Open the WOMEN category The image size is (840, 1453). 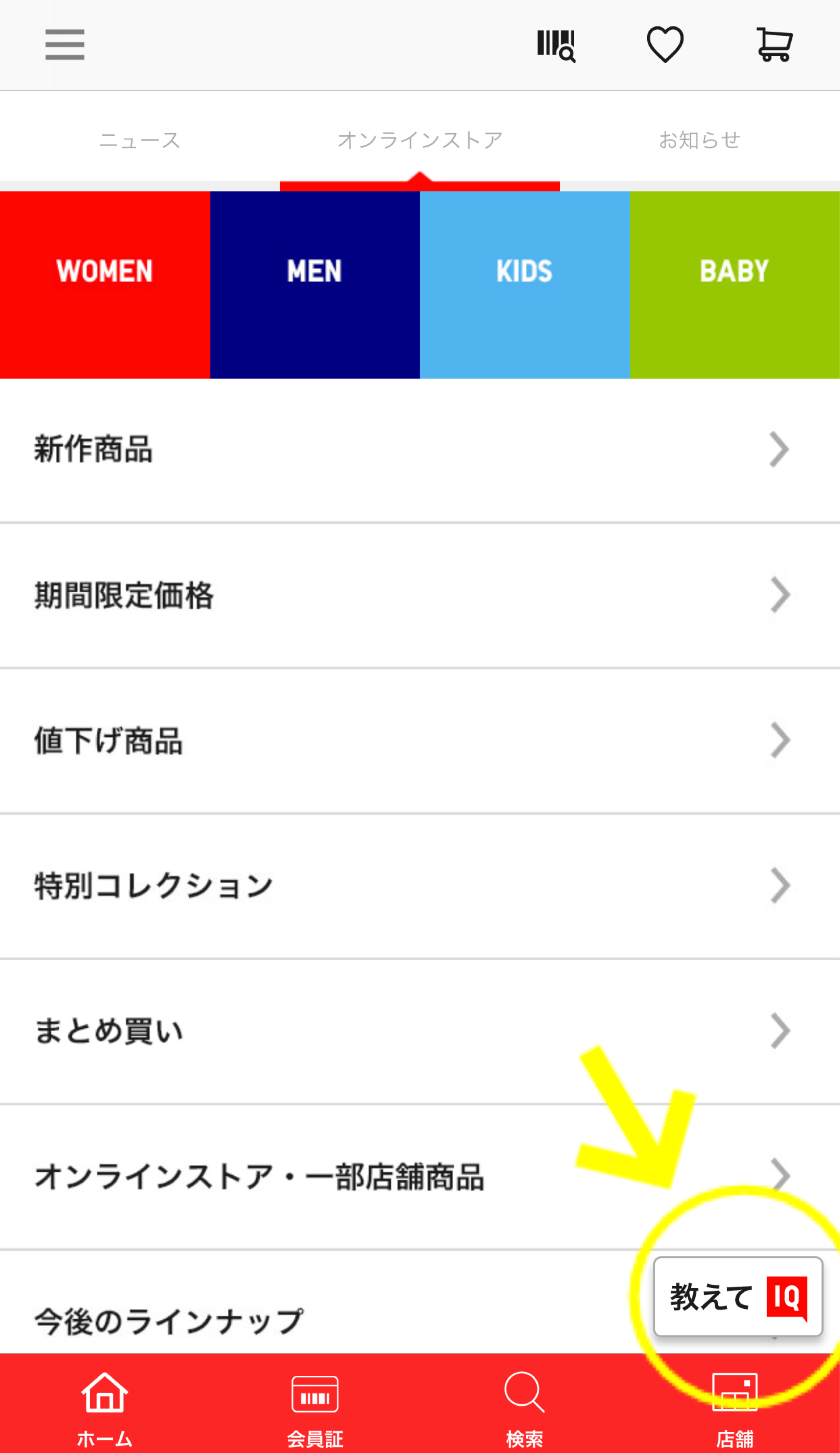tap(105, 285)
